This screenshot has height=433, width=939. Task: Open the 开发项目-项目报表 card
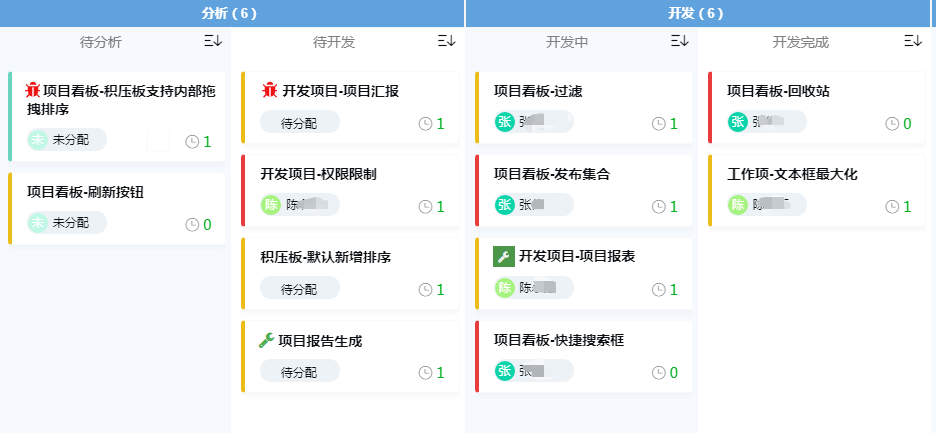[584, 274]
